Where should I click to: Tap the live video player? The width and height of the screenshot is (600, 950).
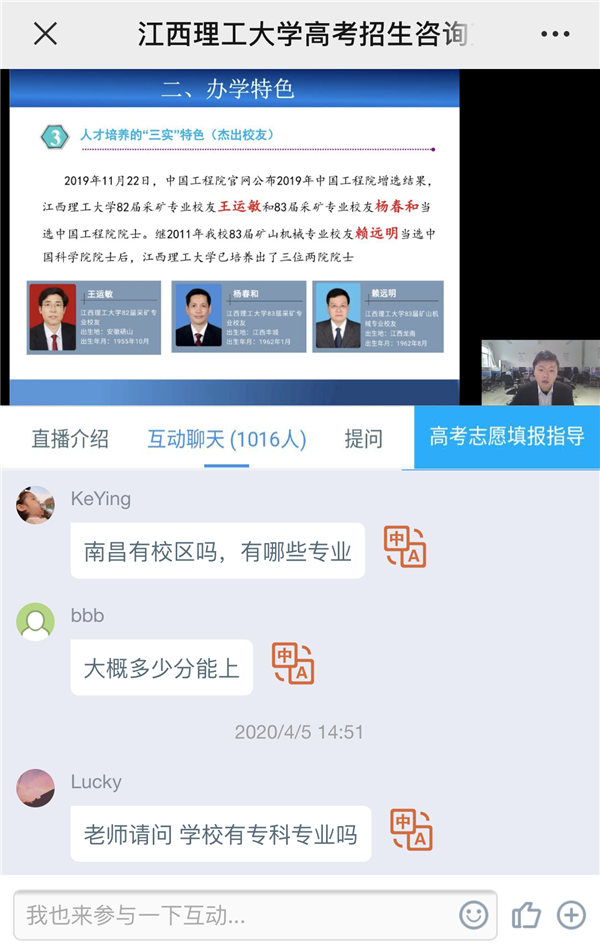click(x=300, y=238)
